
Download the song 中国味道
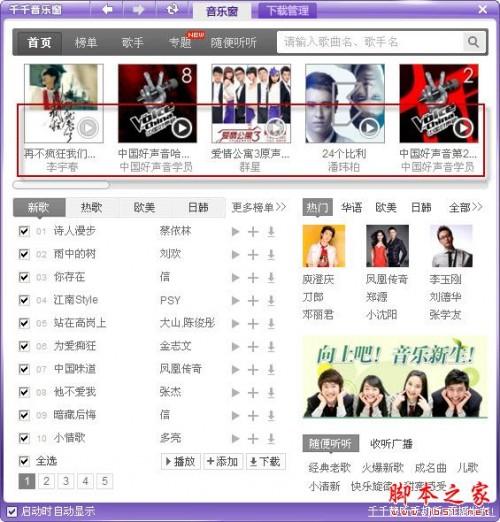[x=271, y=369]
